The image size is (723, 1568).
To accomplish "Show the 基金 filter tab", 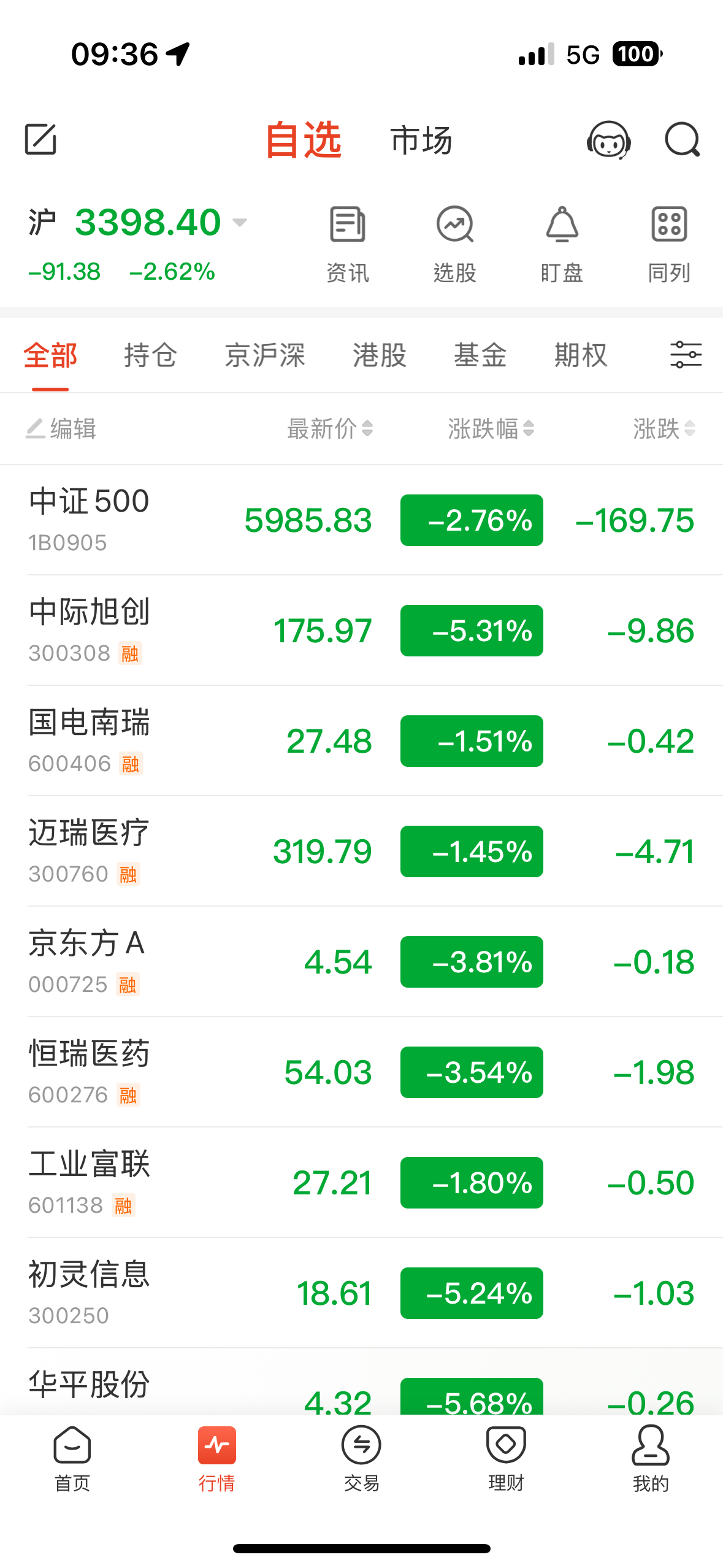I will point(480,355).
